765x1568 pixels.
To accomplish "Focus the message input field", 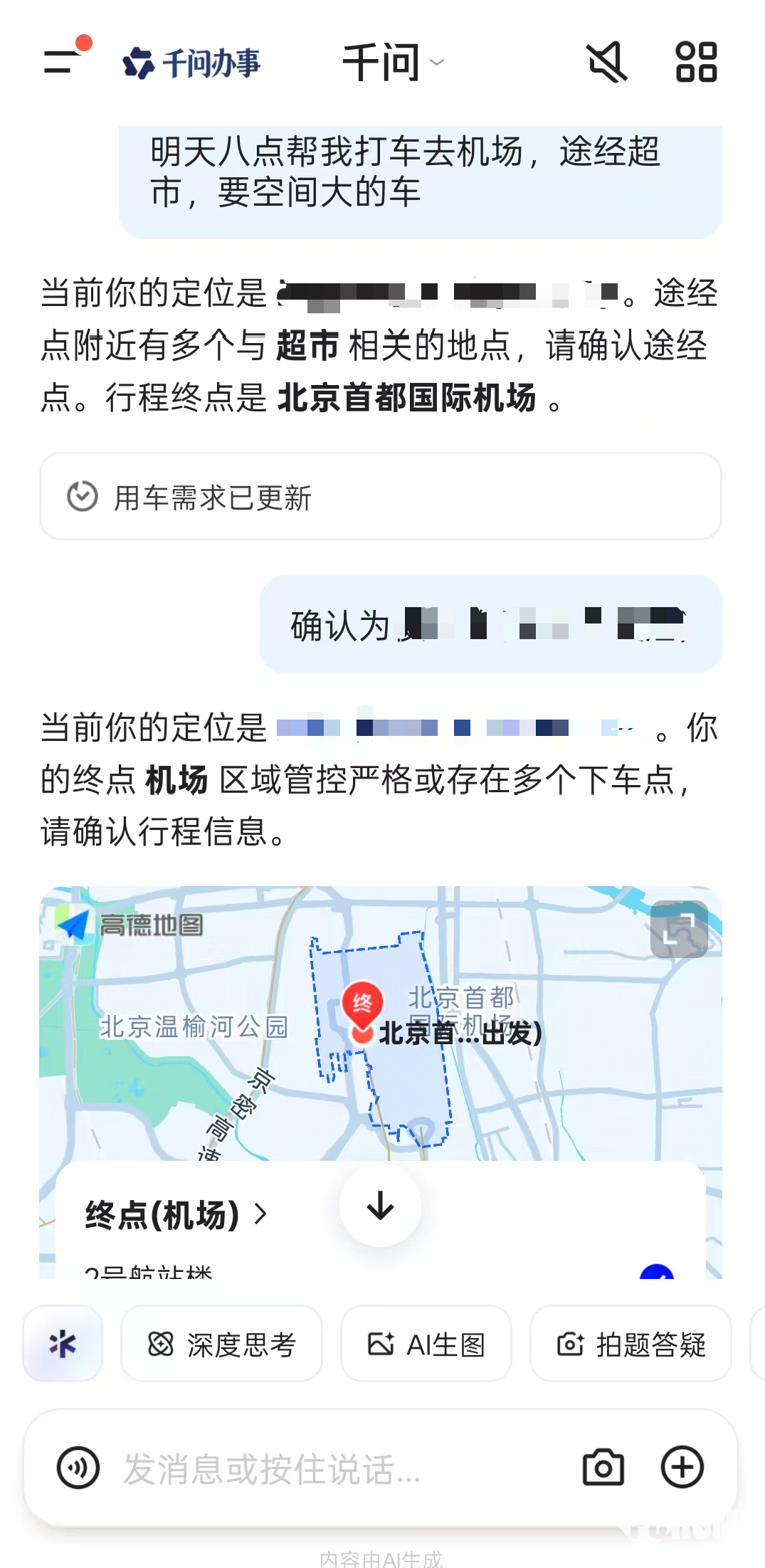I will click(x=320, y=1468).
